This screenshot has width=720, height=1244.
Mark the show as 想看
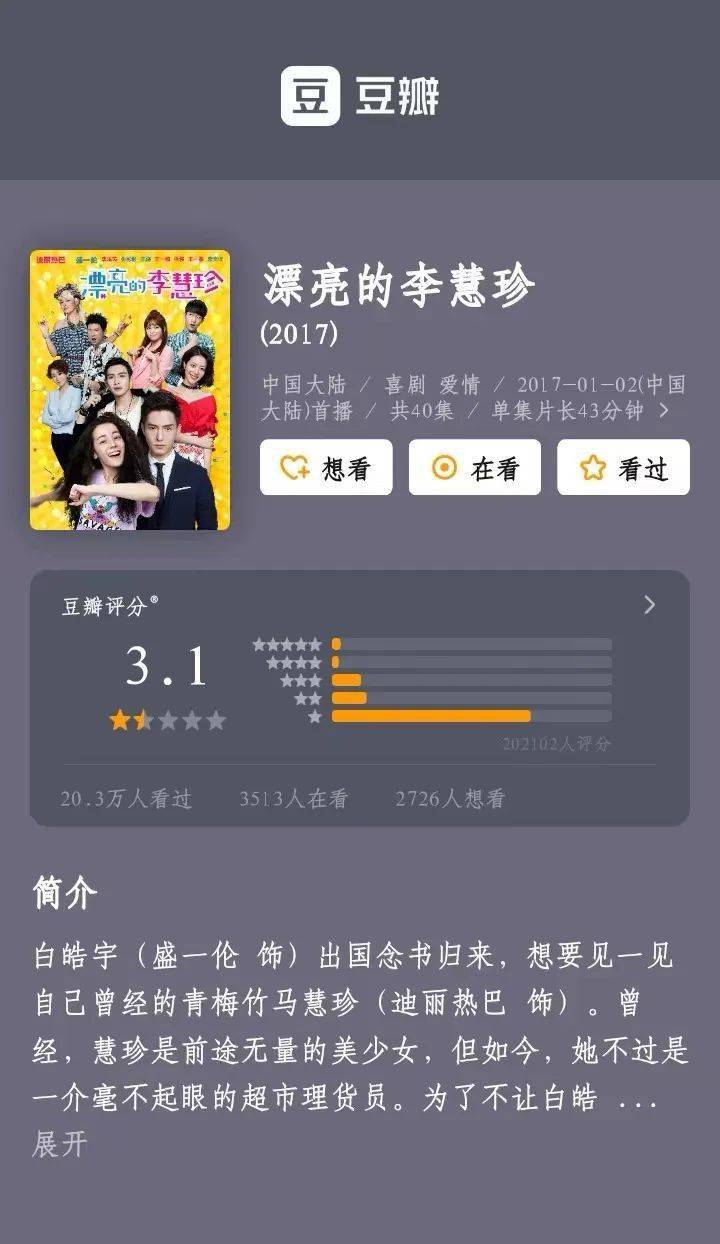tap(326, 468)
